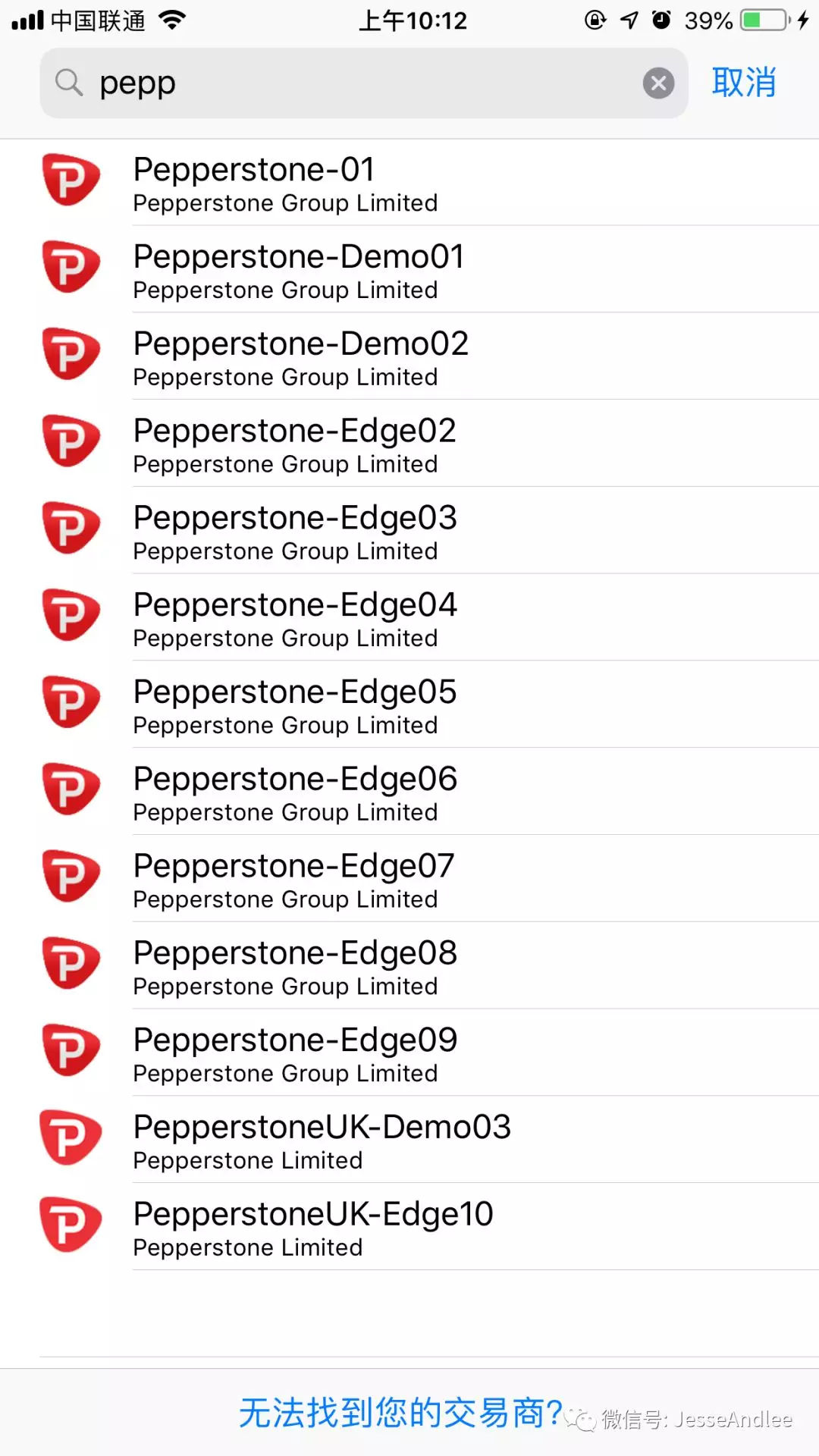Select the Pepperstone-Edge05 server
Screen dimensions: 819x1456
coord(409,705)
